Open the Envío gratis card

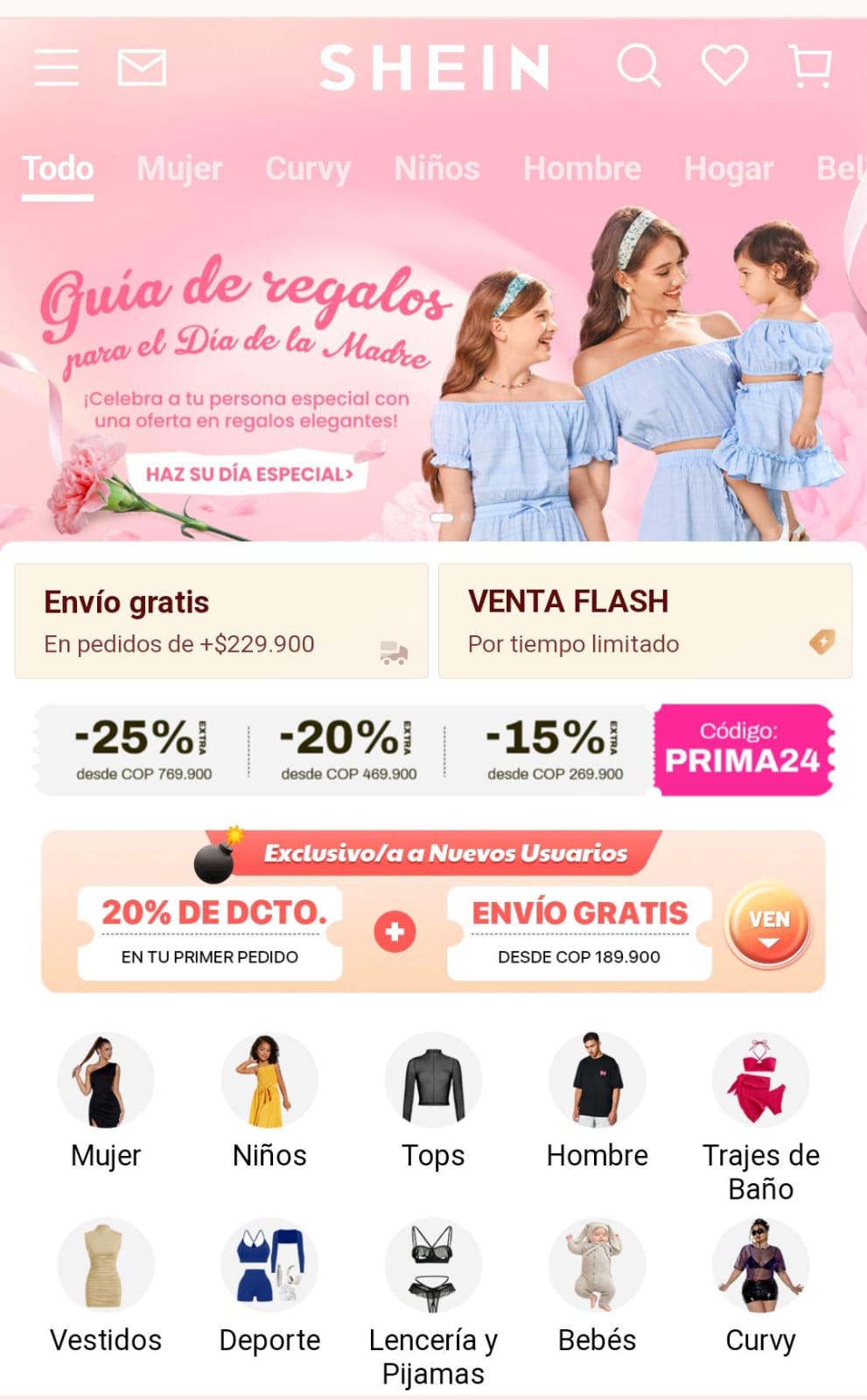pyautogui.click(x=221, y=621)
